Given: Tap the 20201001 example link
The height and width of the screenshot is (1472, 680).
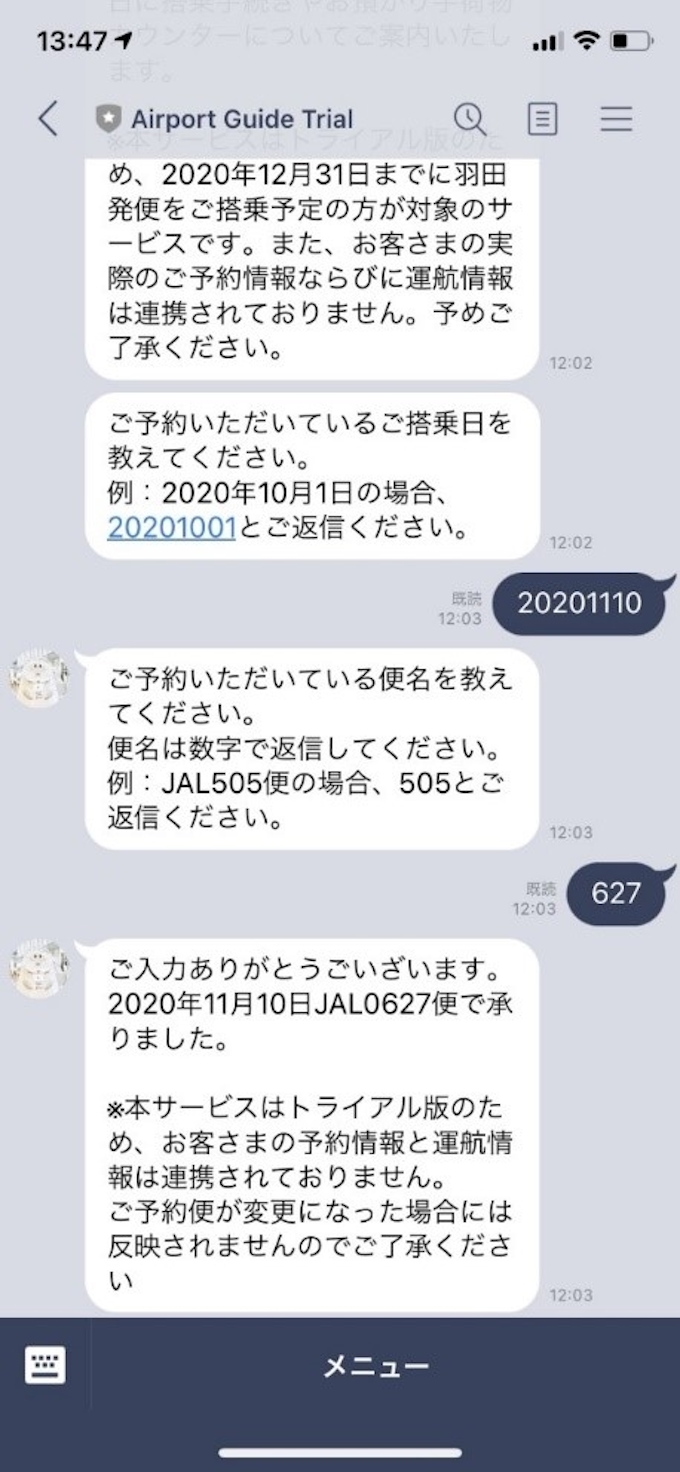Looking at the screenshot, I should click(171, 528).
